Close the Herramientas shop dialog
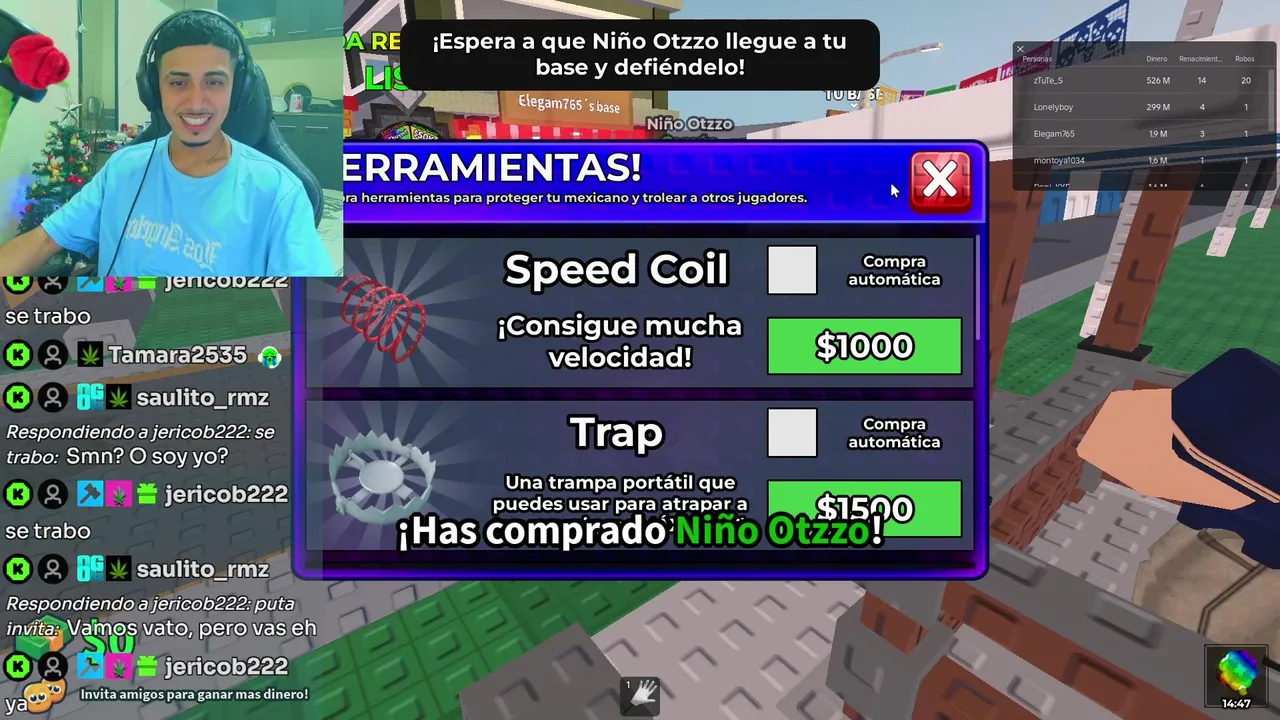The height and width of the screenshot is (720, 1280). 939,181
